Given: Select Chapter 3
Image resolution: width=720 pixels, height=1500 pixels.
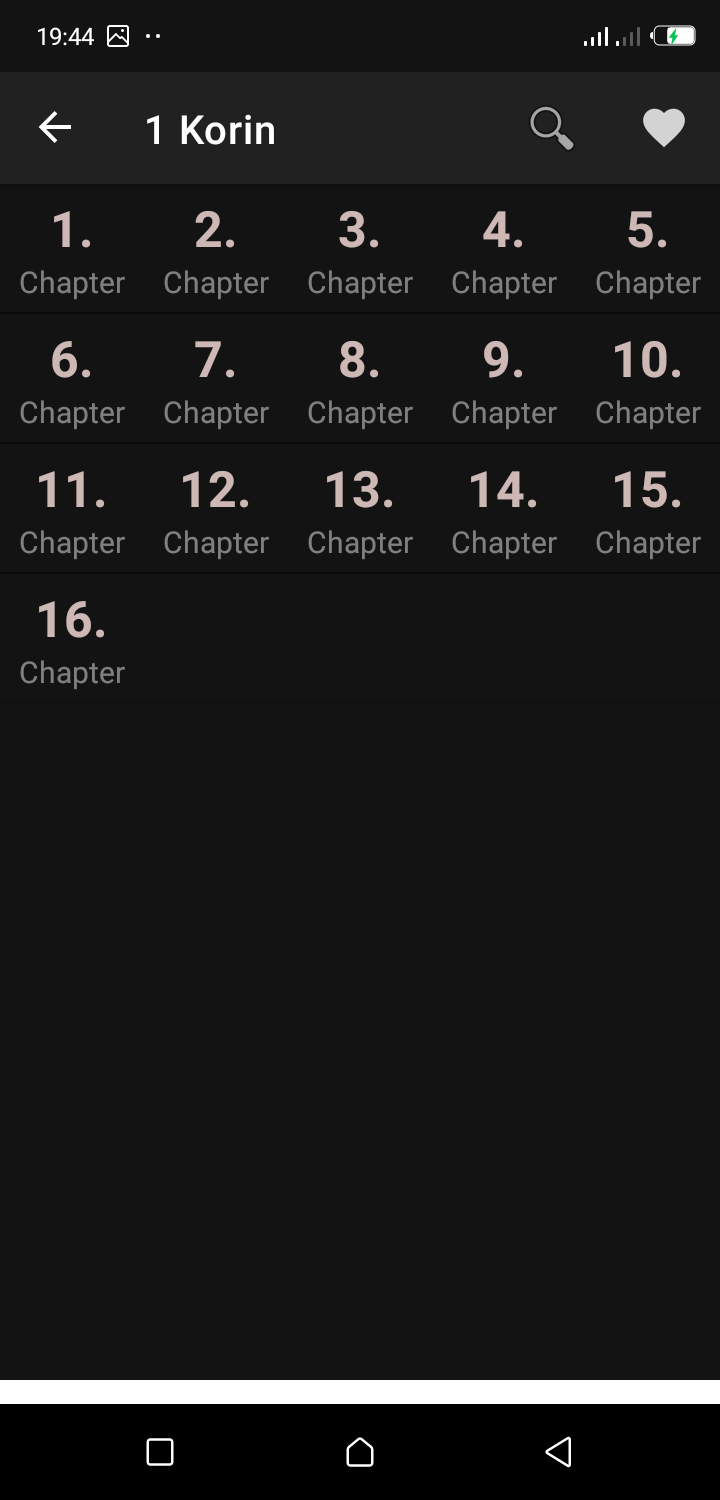Looking at the screenshot, I should pos(360,249).
